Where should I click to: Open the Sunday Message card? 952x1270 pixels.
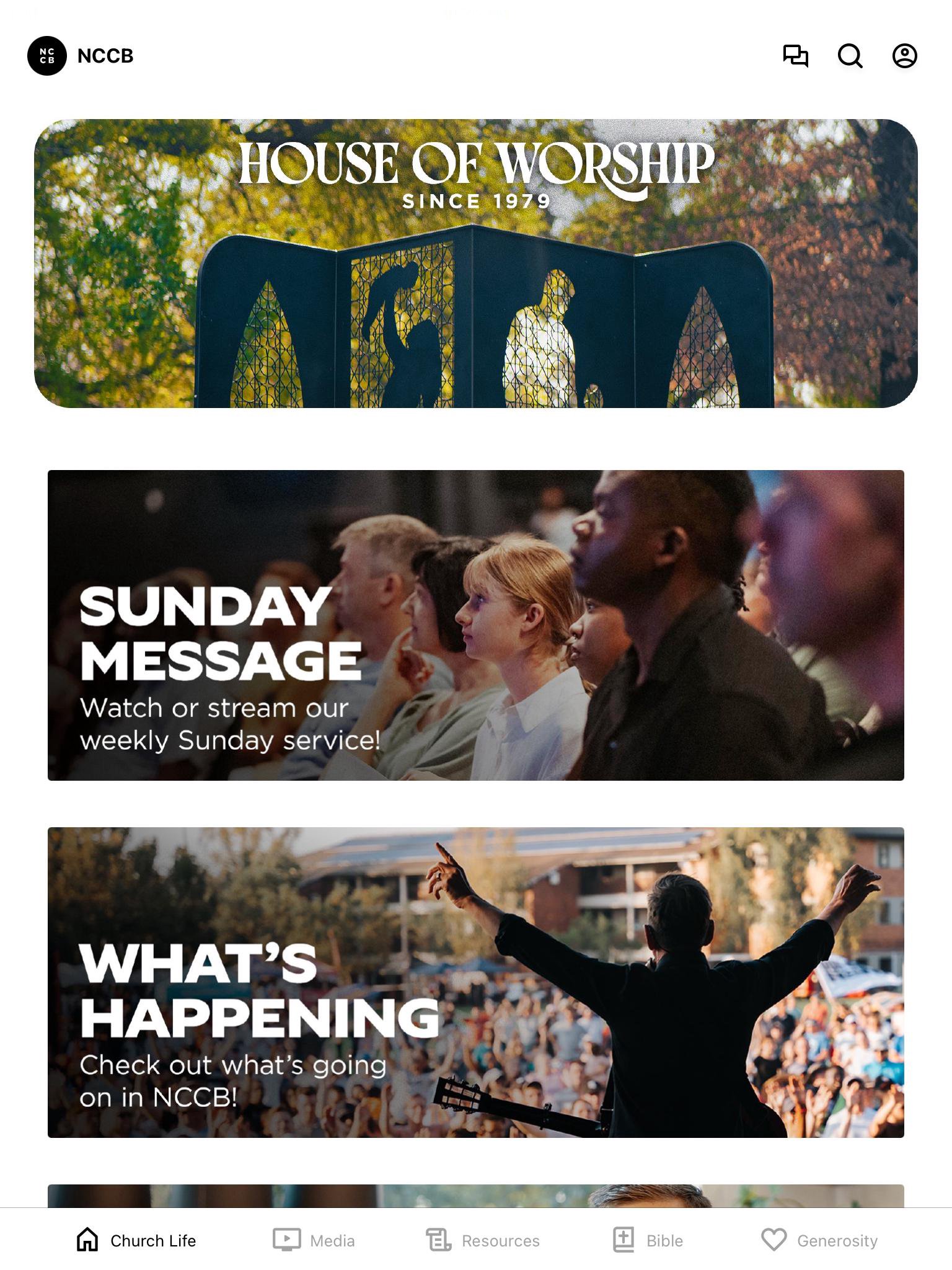pyautogui.click(x=476, y=625)
